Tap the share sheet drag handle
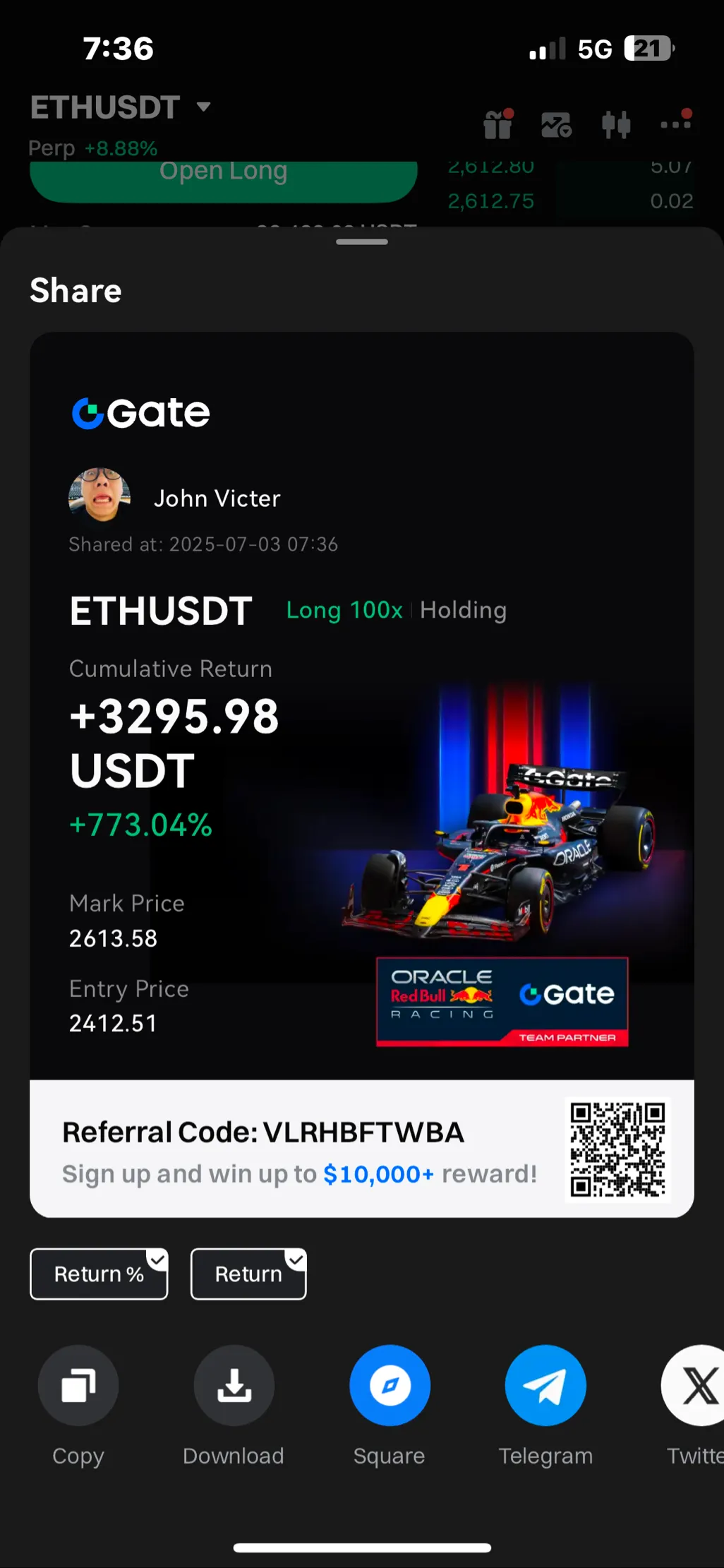The height and width of the screenshot is (1568, 724). pyautogui.click(x=362, y=242)
